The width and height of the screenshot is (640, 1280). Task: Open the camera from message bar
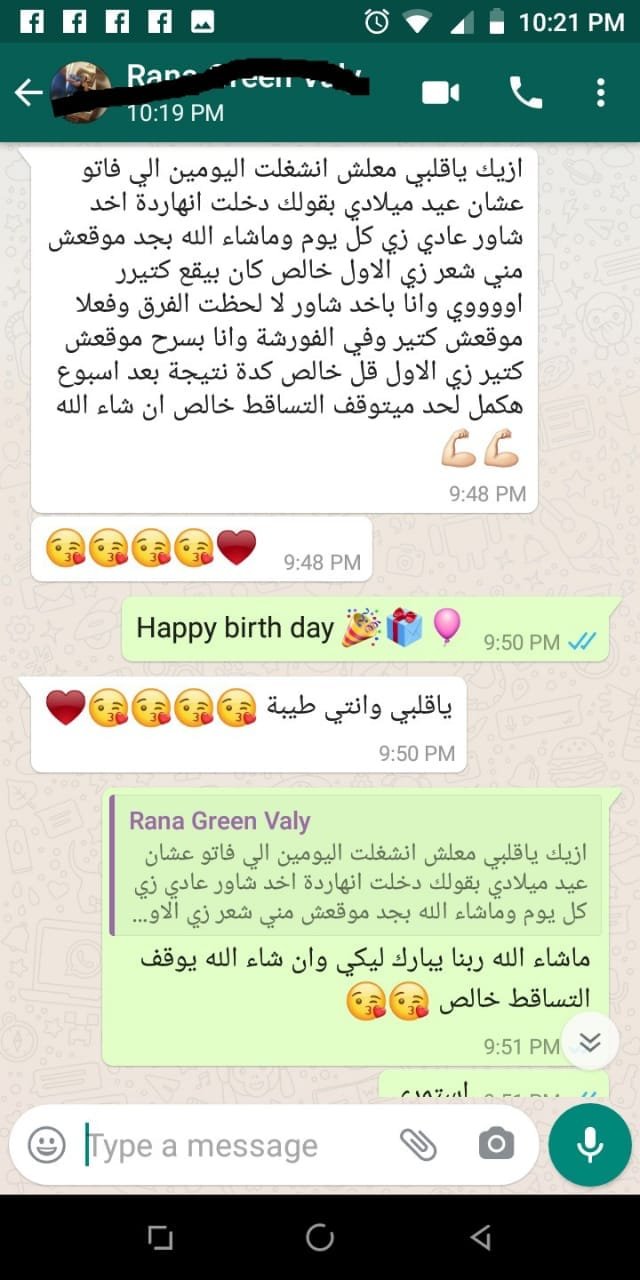pos(496,1144)
